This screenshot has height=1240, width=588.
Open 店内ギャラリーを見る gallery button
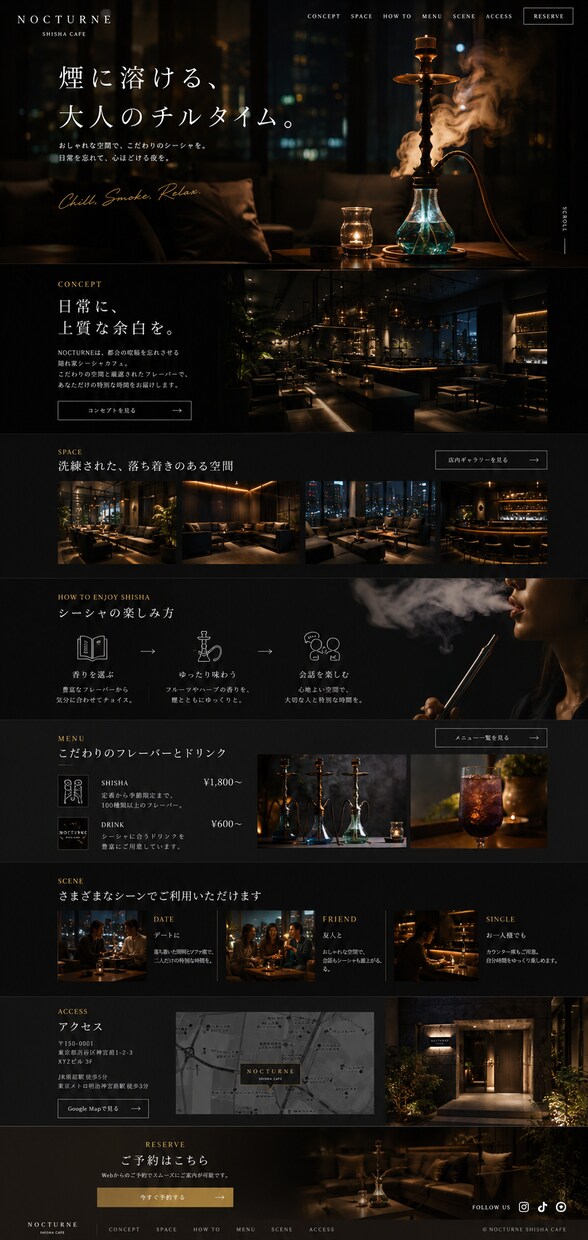(491, 460)
